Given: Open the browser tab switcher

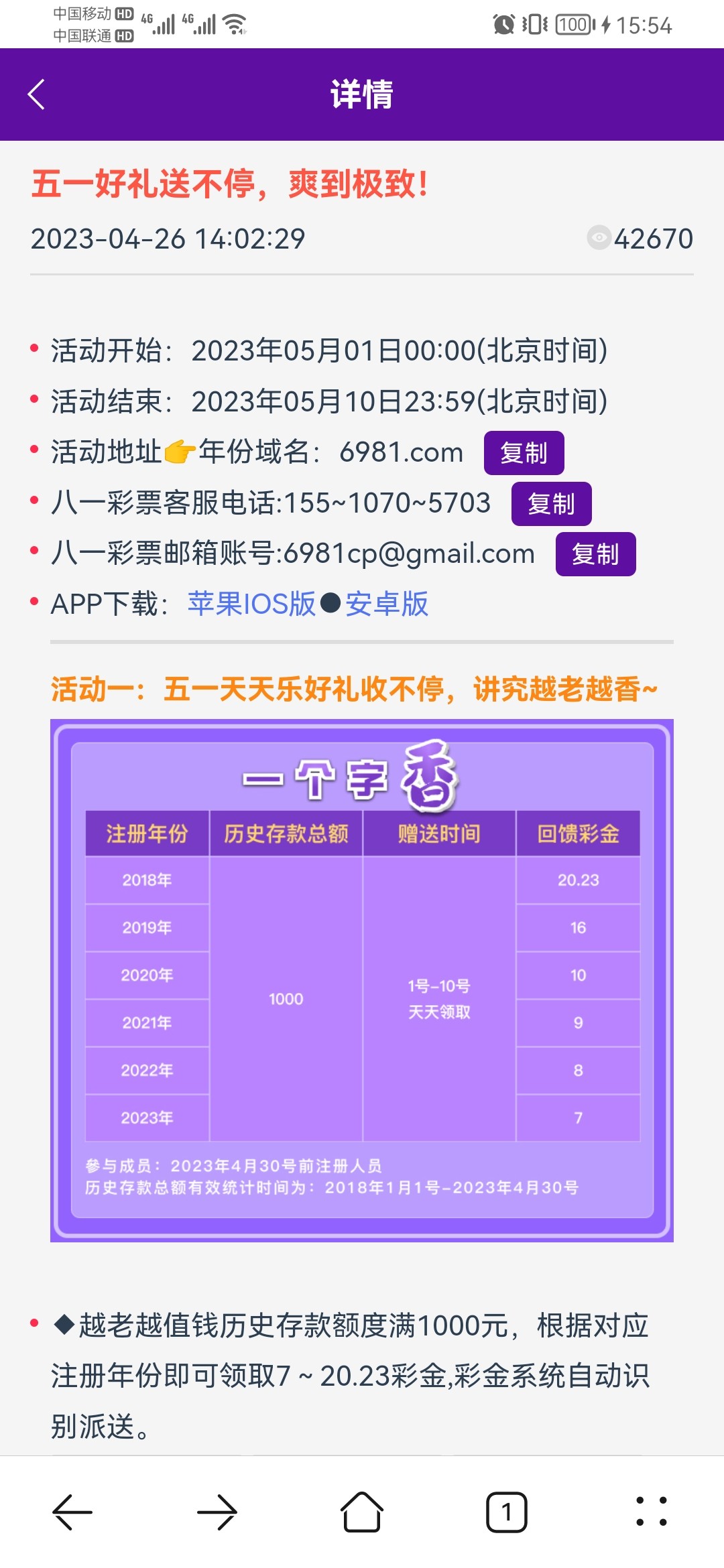Looking at the screenshot, I should [x=507, y=1512].
